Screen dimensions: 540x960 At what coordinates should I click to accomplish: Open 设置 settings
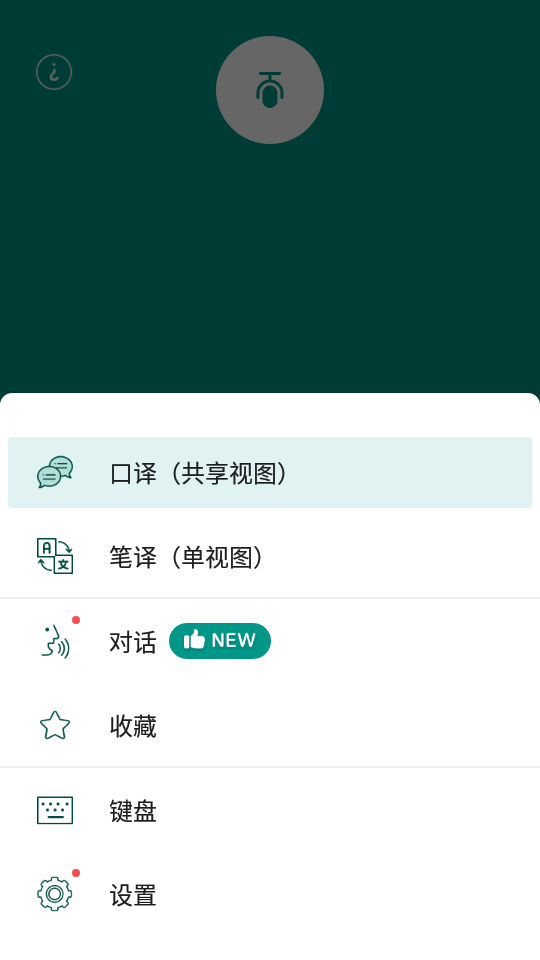(x=270, y=895)
